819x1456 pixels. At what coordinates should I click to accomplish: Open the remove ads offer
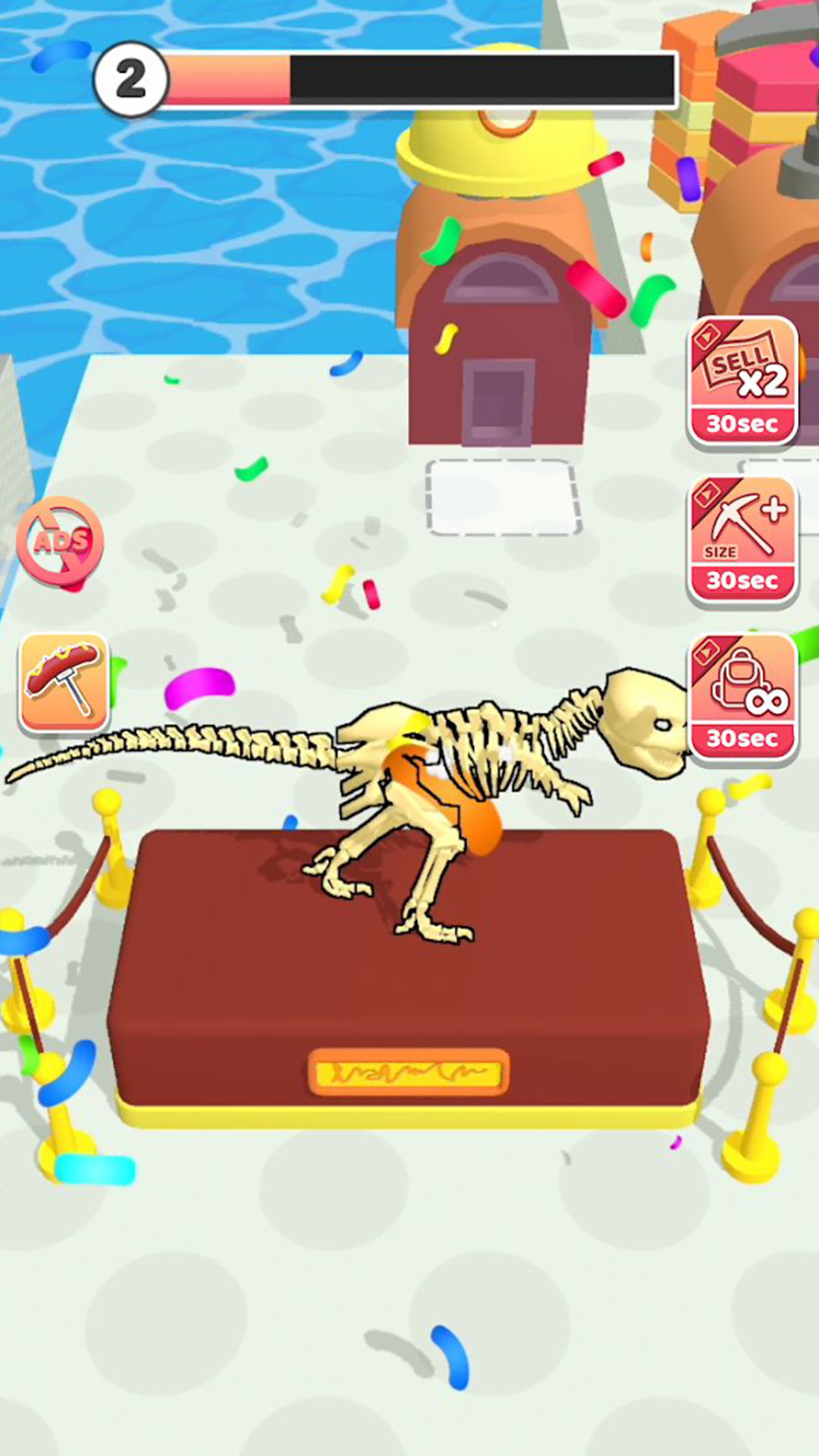coord(61,541)
